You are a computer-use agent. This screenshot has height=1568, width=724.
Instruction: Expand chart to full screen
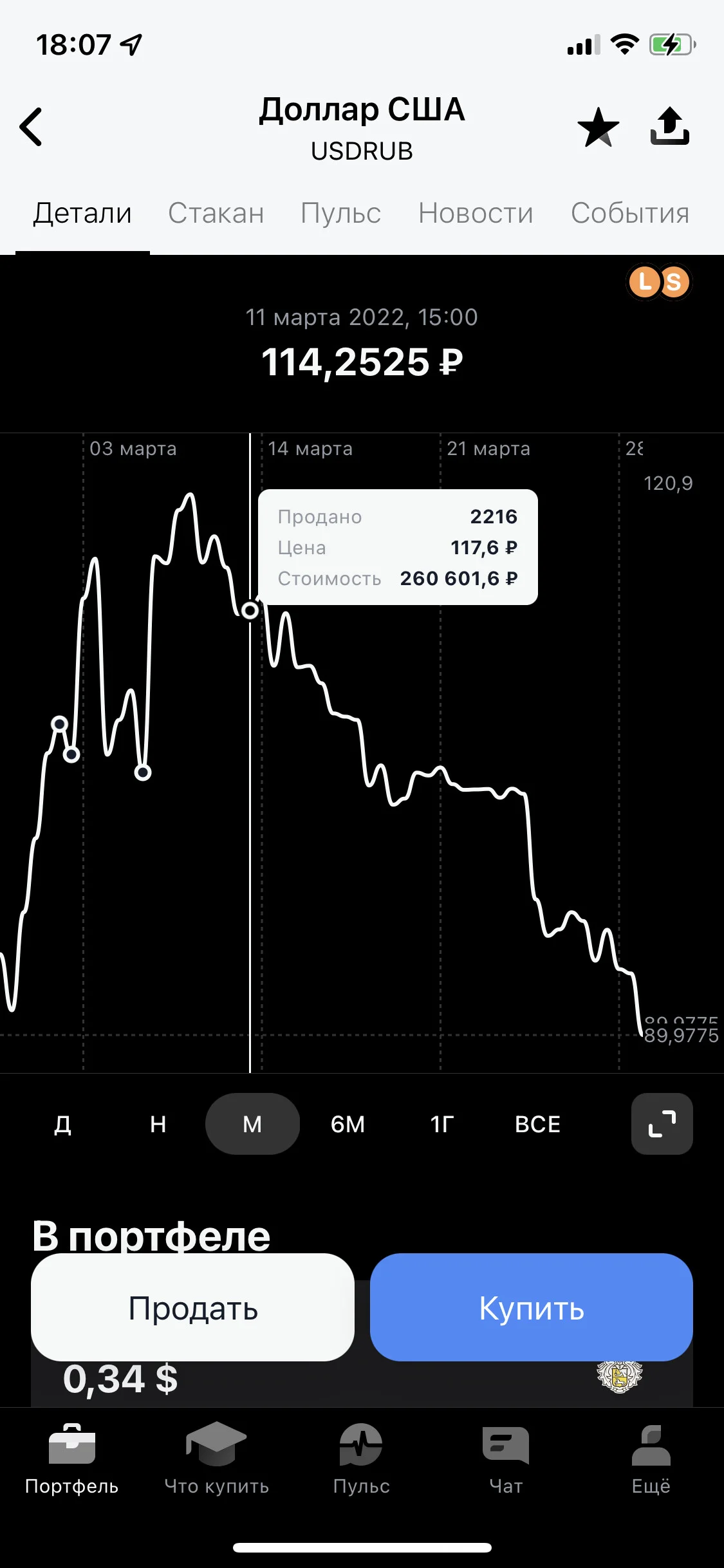point(662,1124)
